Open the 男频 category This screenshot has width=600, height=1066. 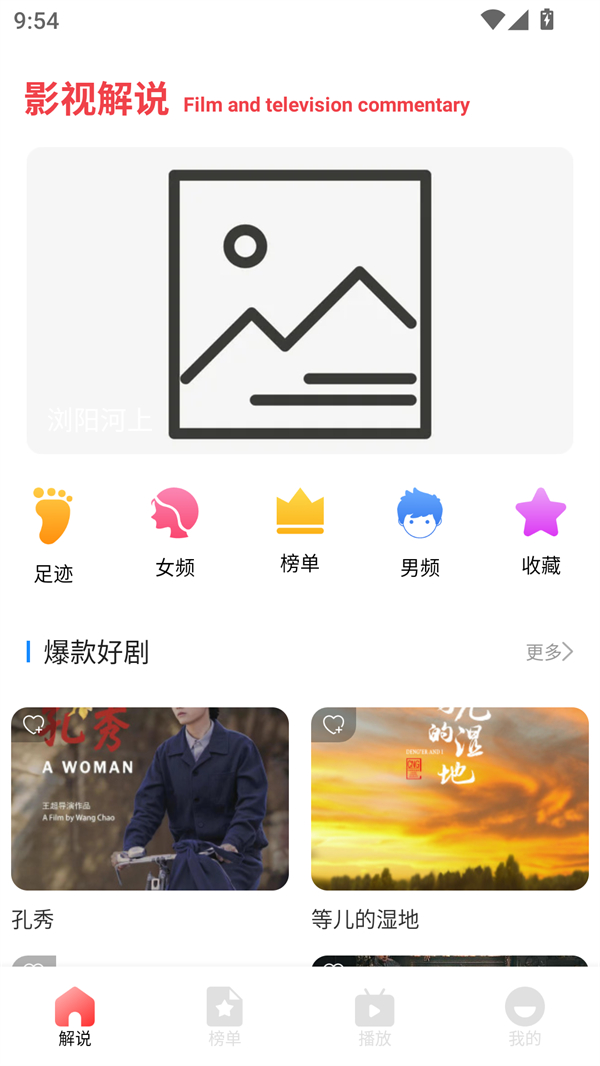(x=420, y=531)
